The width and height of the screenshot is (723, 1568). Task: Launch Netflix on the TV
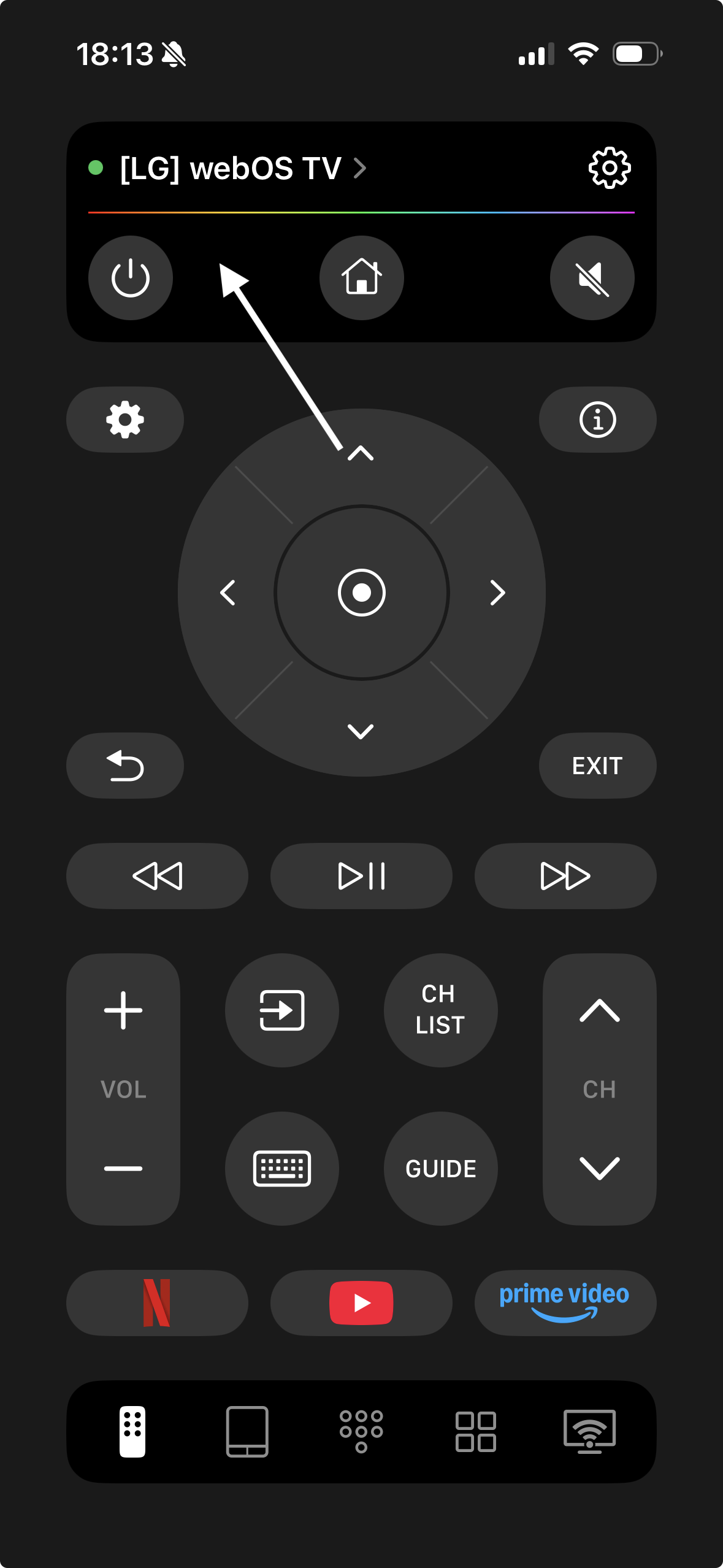[x=157, y=1302]
